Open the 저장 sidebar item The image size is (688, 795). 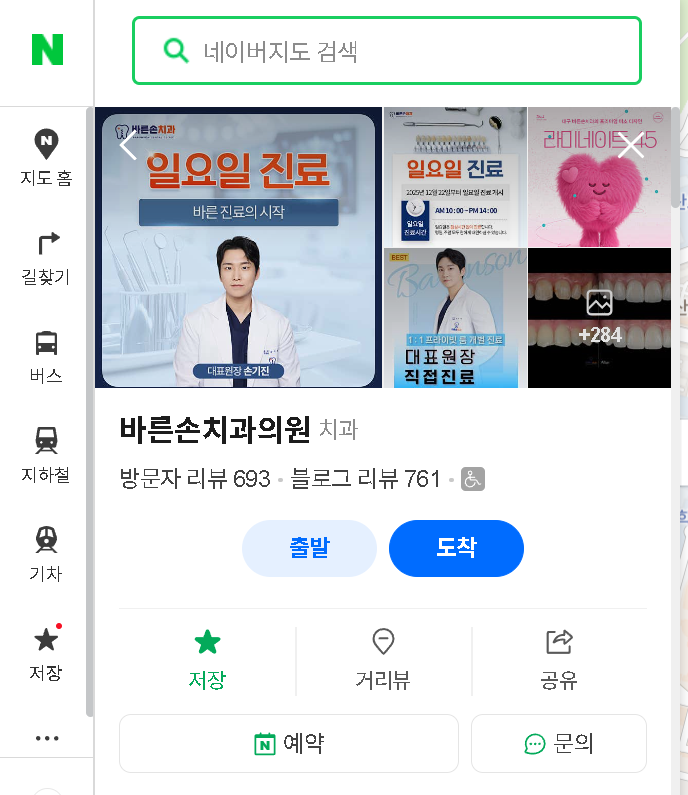click(46, 653)
